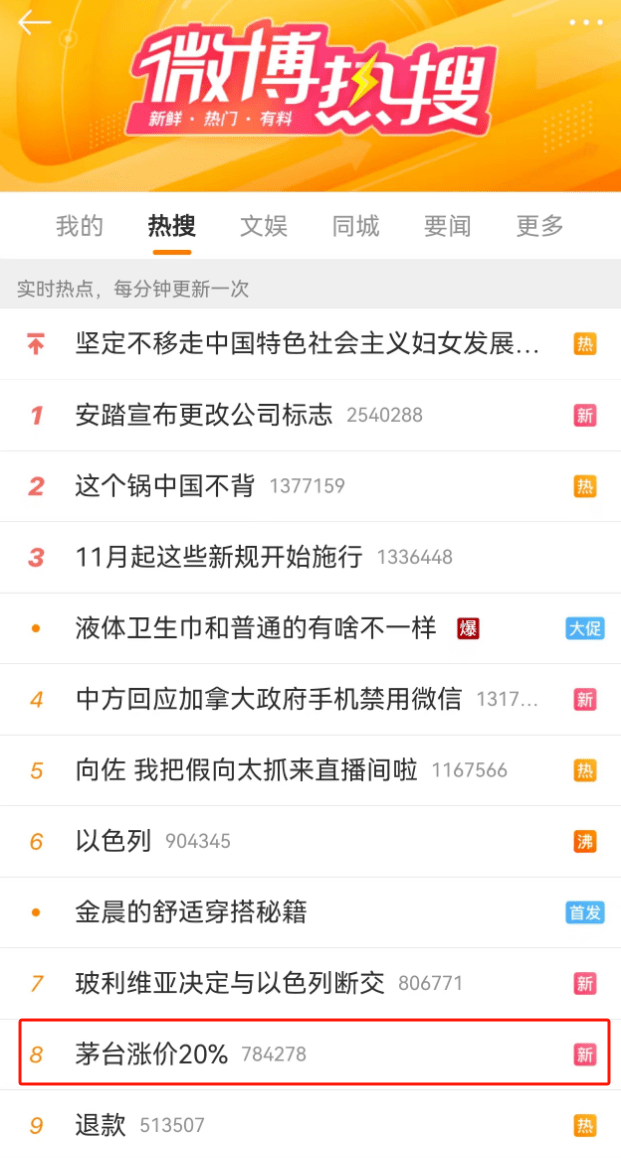Open the trending topic 以色列
Screen dimensions: 621x1158
[x=113, y=841]
